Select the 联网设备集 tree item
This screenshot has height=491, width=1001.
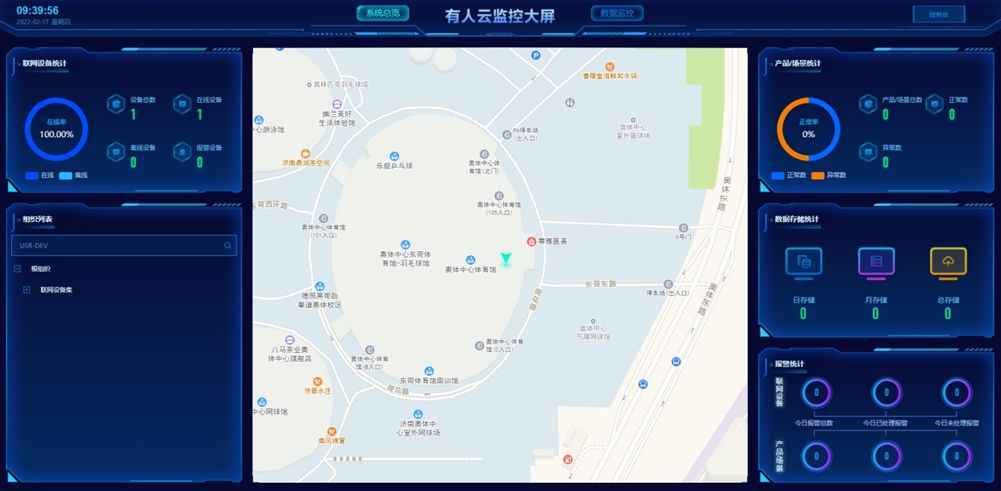pos(56,290)
